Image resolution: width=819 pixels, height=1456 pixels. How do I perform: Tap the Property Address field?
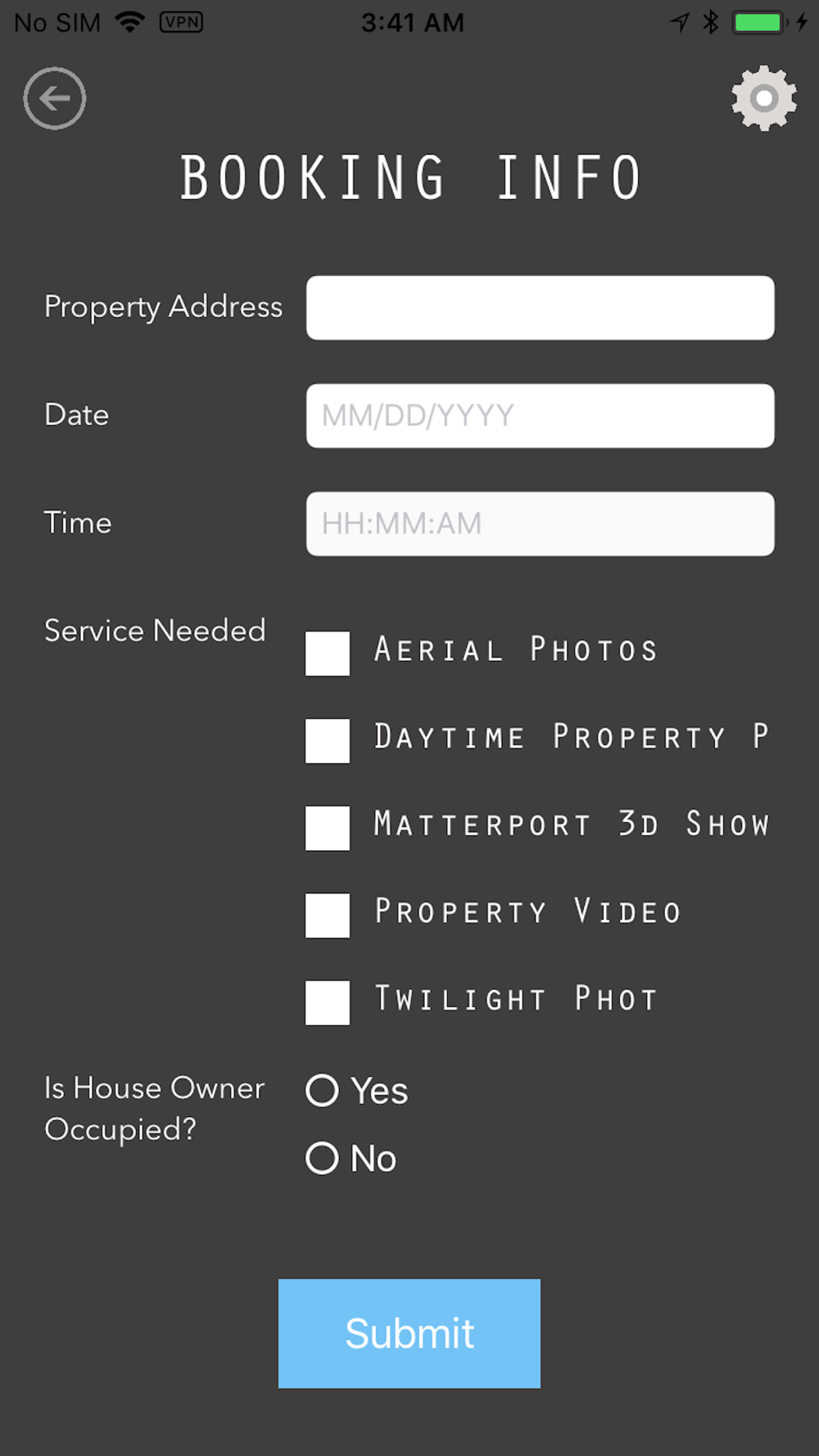pyautogui.click(x=540, y=308)
